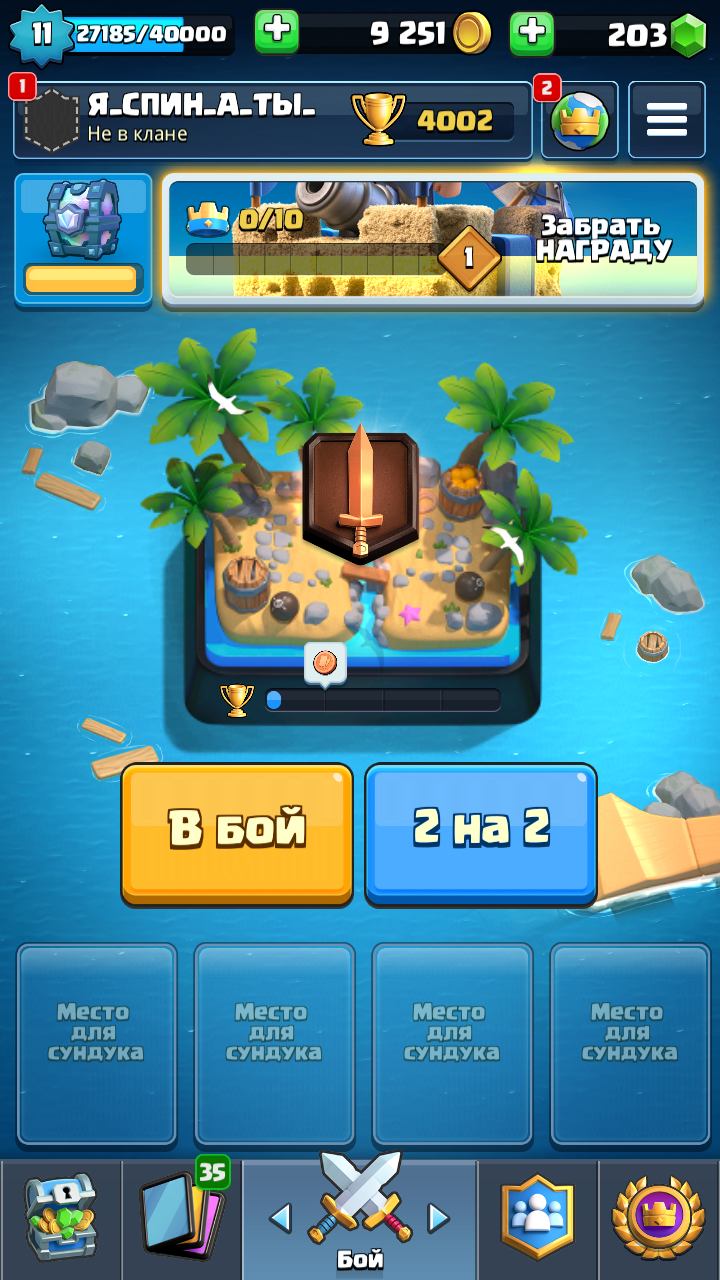Screen dimensions: 720x1280
Task: Start a 2 на 2 battle
Action: [481, 832]
